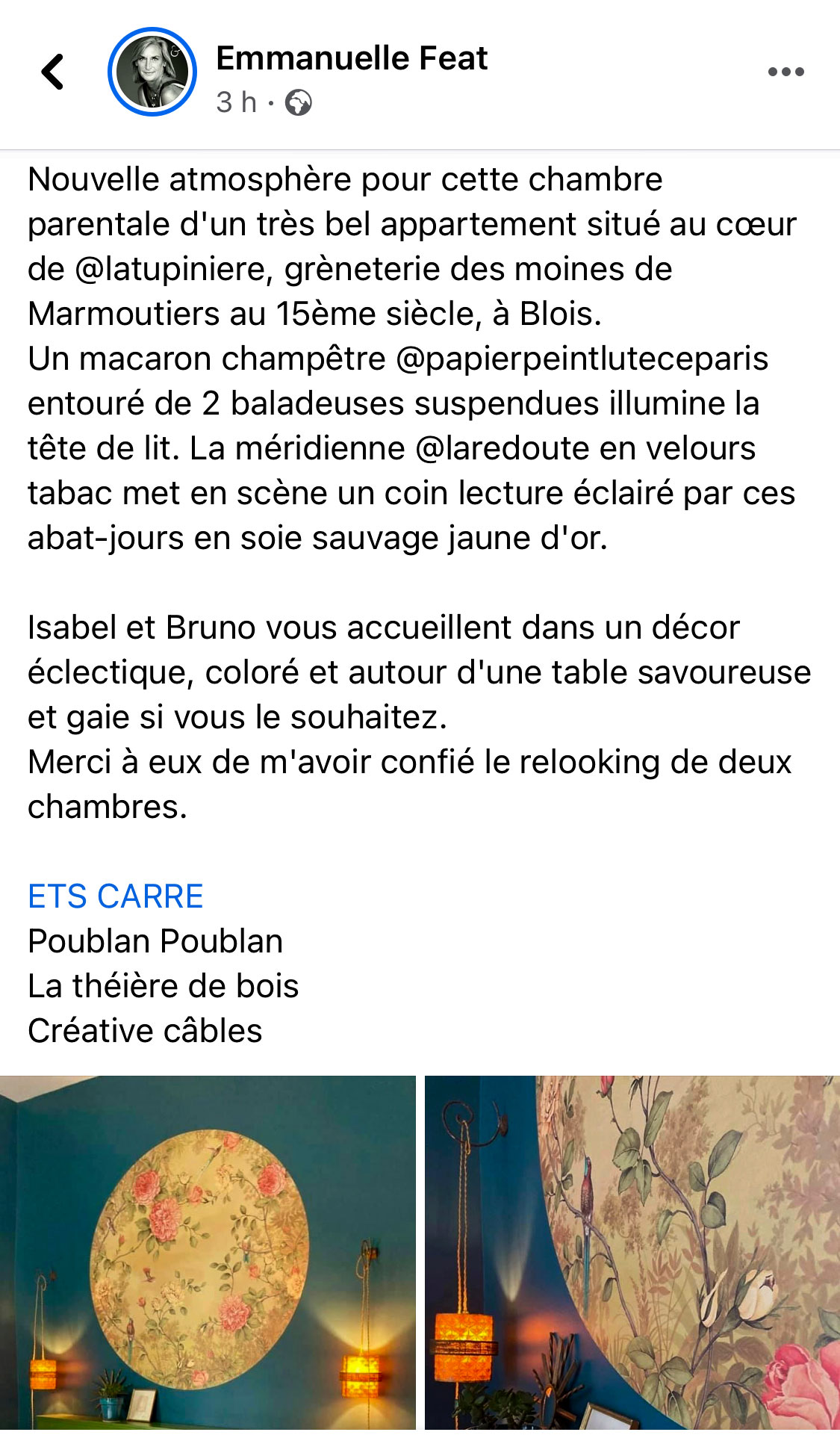Open the three-dot post options menu
This screenshot has height=1441, width=840.
(x=785, y=72)
